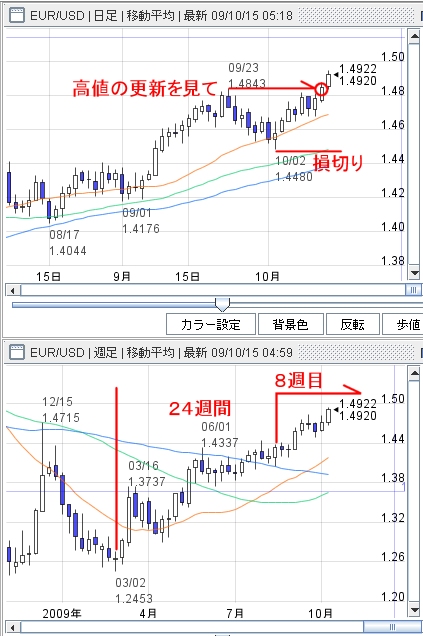This screenshot has width=423, height=636.
Task: Click the up arrow of the daily chart vertical scrollbar
Action: pos(414,37)
